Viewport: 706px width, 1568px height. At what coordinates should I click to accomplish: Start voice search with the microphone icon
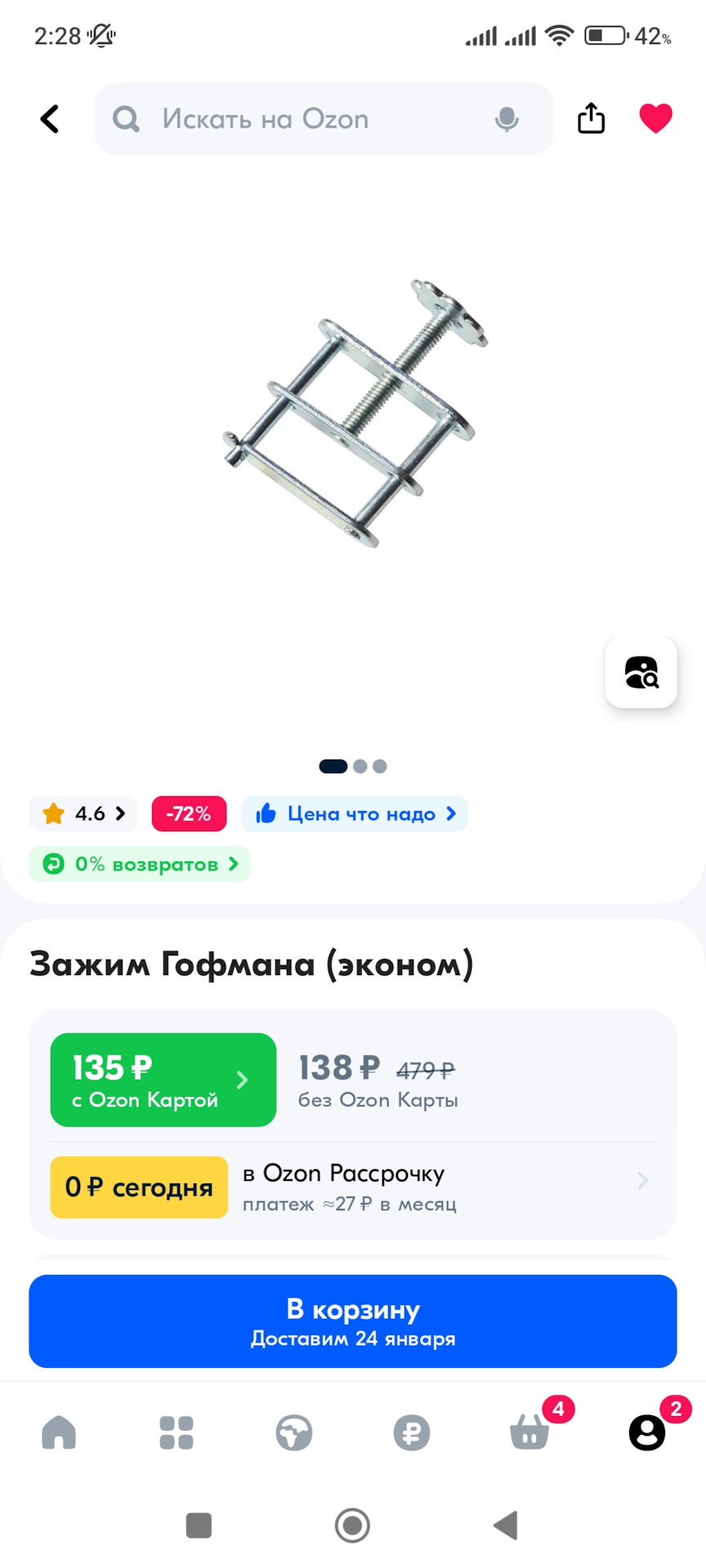click(507, 119)
